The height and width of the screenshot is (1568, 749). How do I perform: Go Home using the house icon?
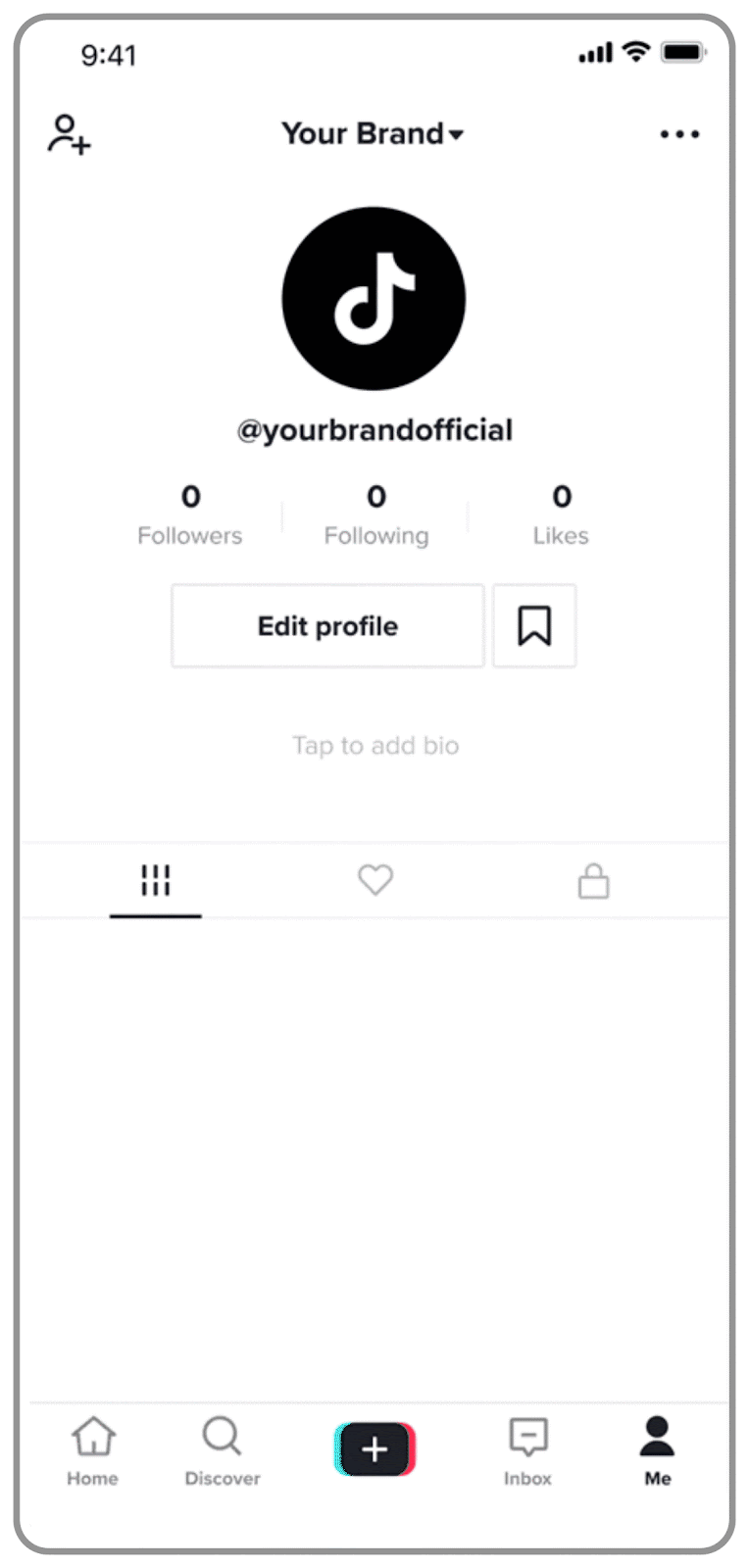tap(92, 1448)
